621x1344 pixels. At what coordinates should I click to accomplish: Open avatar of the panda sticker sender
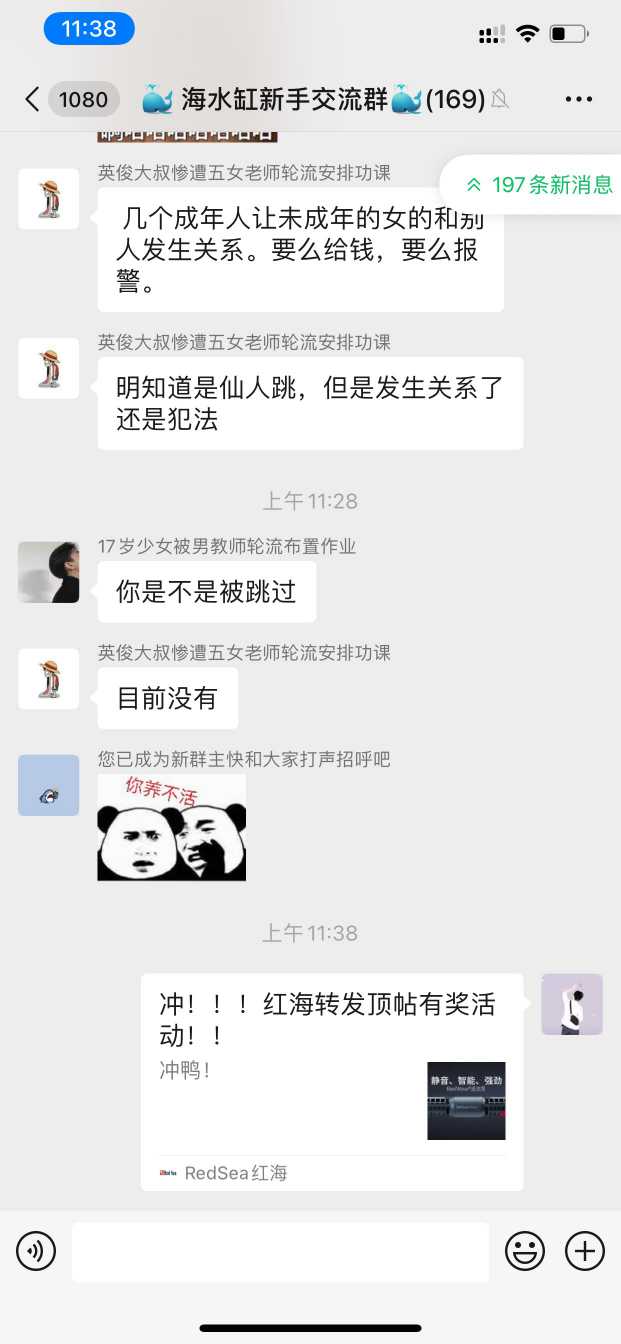pos(48,785)
